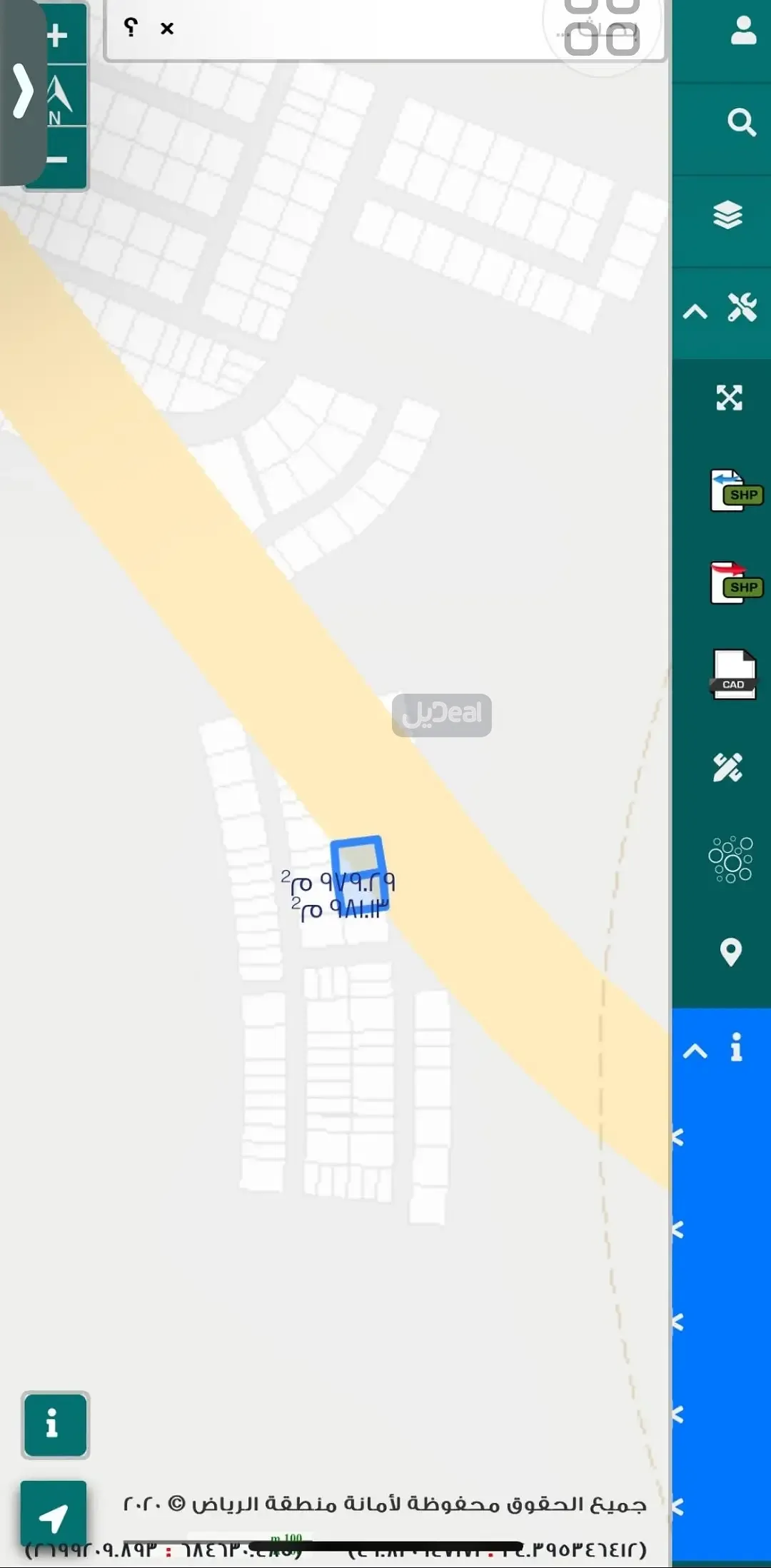Export data as SHP file
Screen dimensions: 771x1568
point(735,583)
